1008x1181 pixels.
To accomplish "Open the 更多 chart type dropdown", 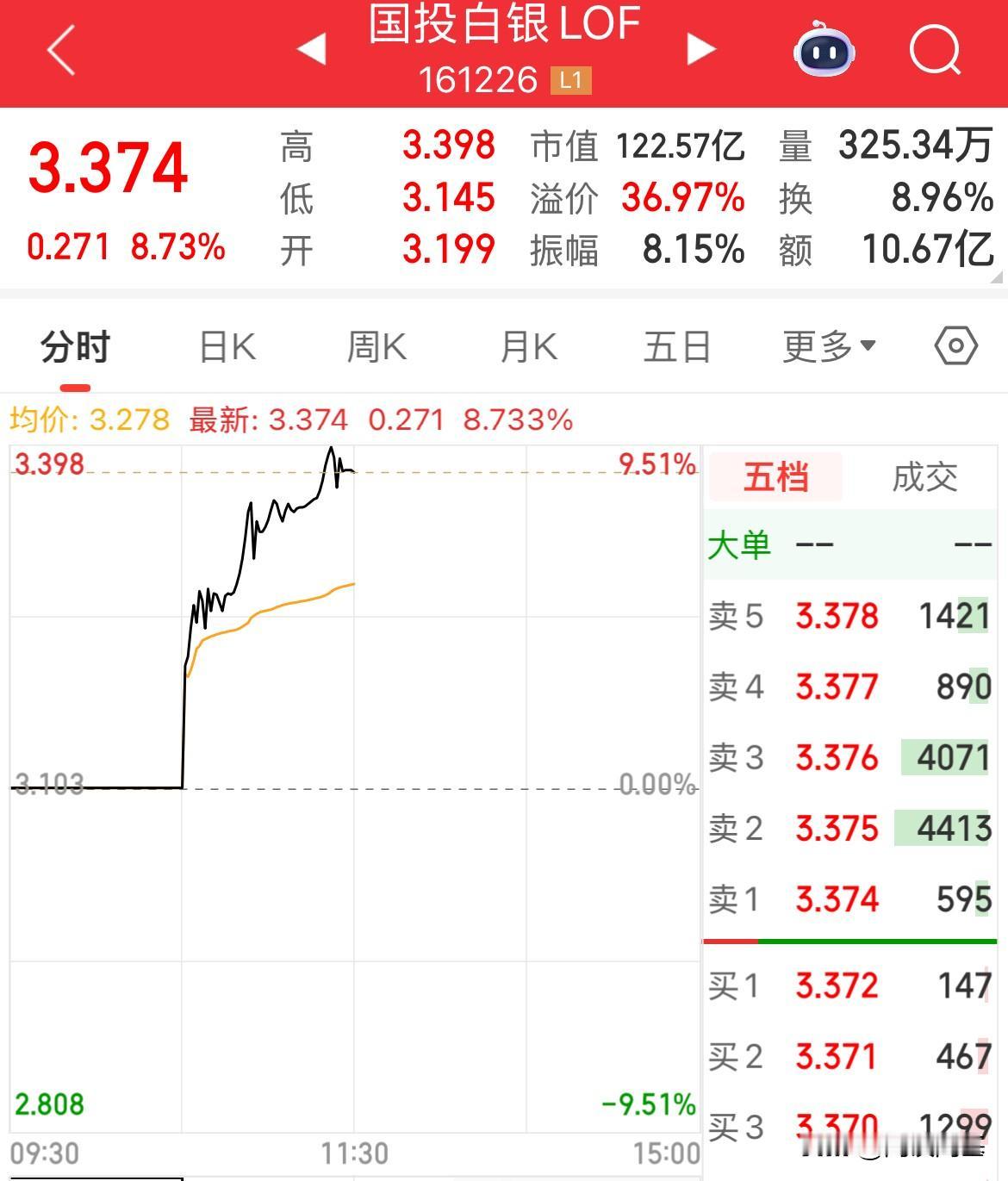I will pos(825,346).
